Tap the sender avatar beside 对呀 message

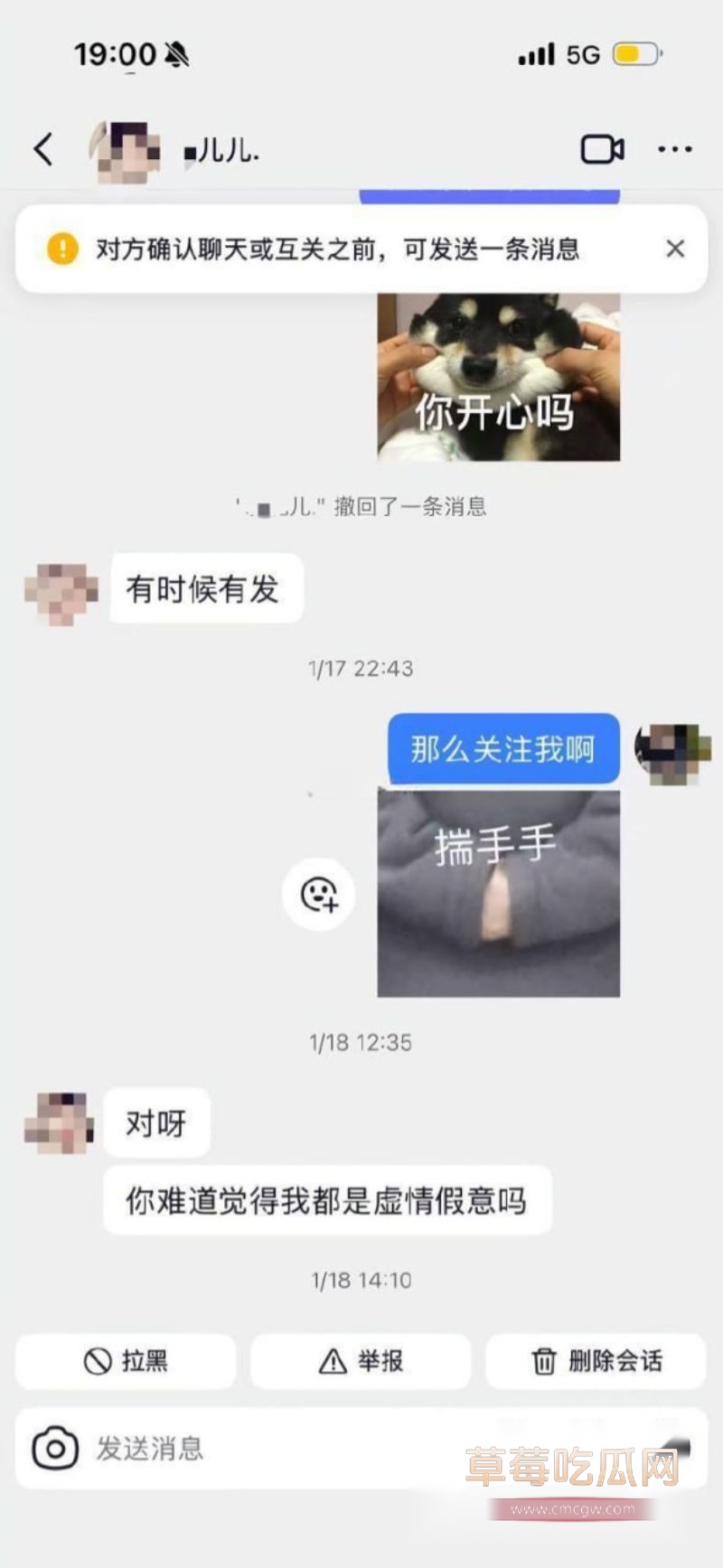pyautogui.click(x=58, y=1123)
